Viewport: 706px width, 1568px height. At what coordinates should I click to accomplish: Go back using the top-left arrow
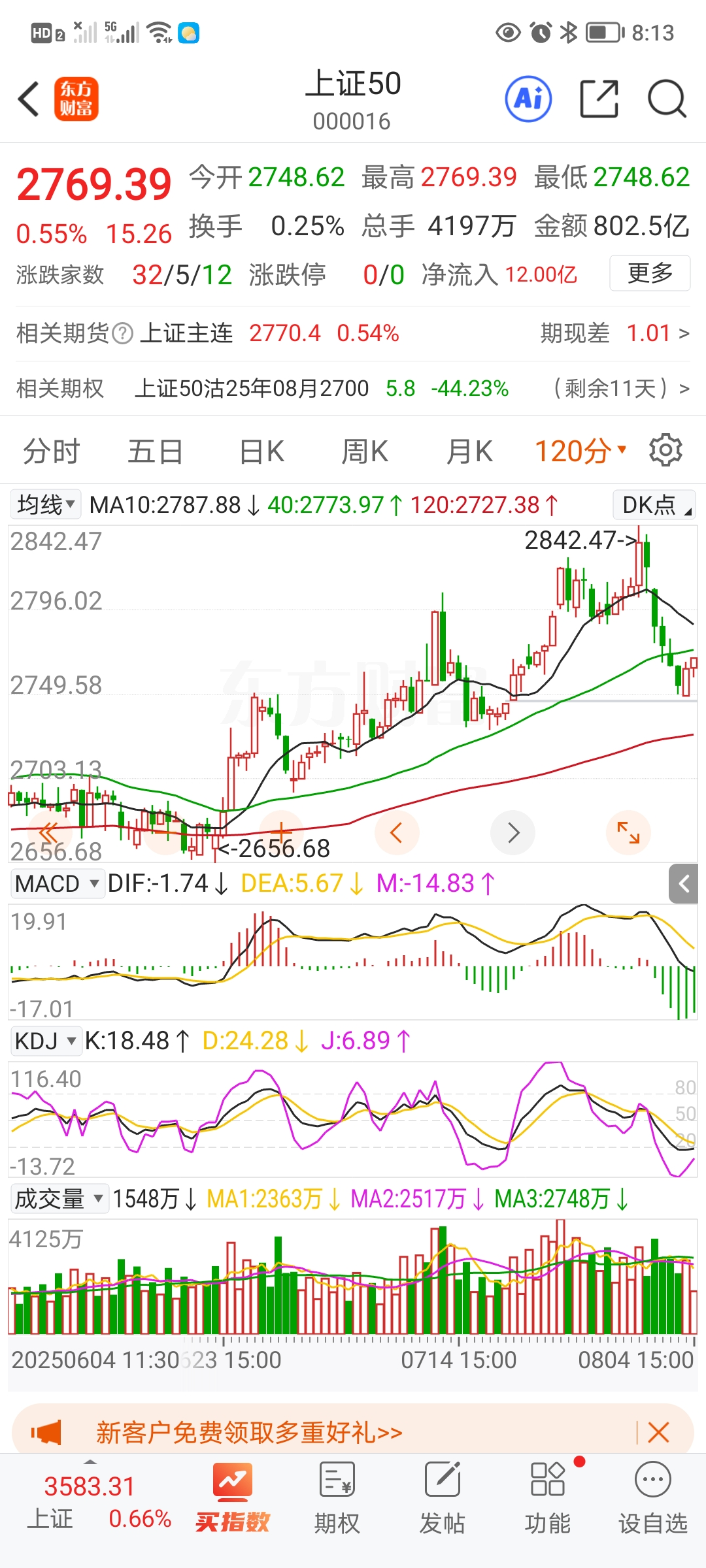point(29,99)
